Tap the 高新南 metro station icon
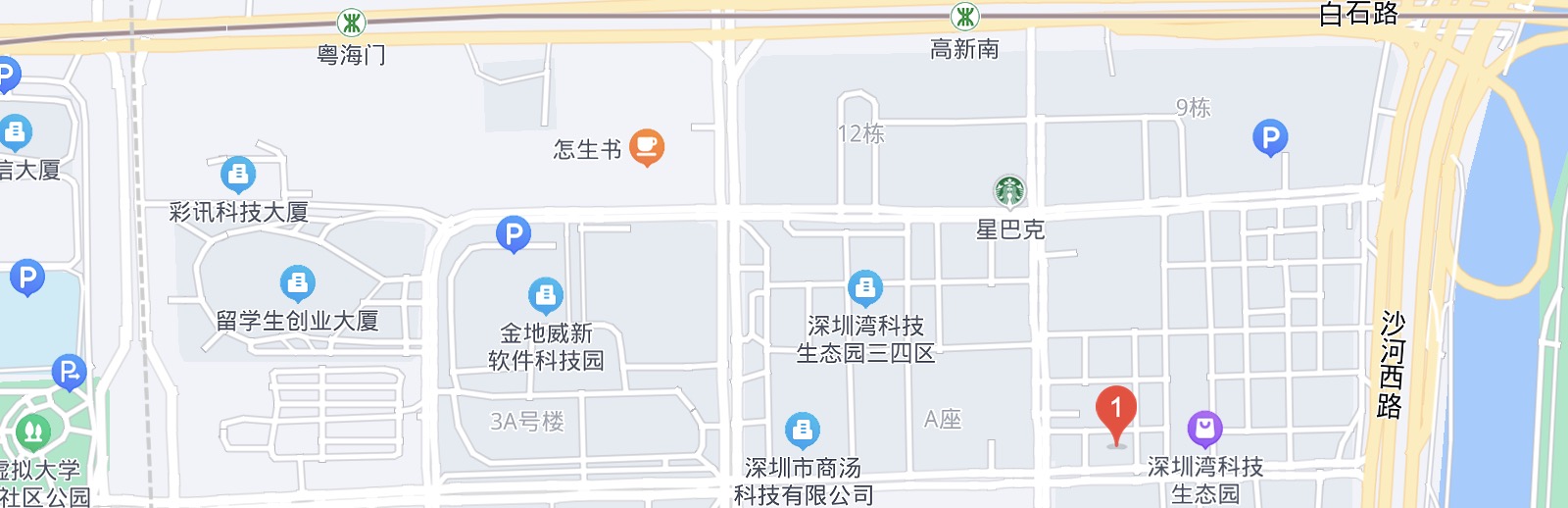The image size is (1568, 508). click(x=964, y=16)
